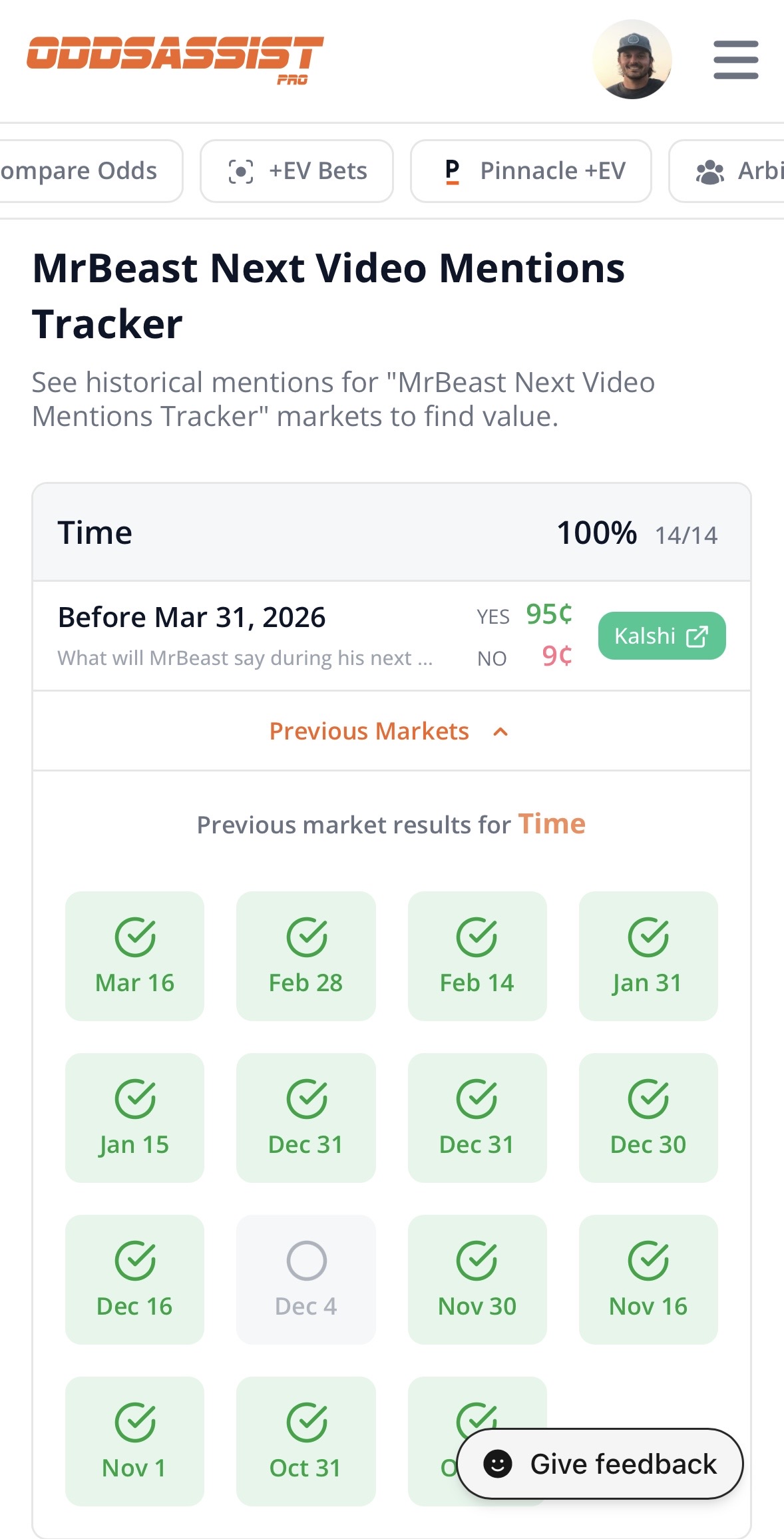
Task: Expand the truncated MrBeast market description
Action: click(x=245, y=658)
